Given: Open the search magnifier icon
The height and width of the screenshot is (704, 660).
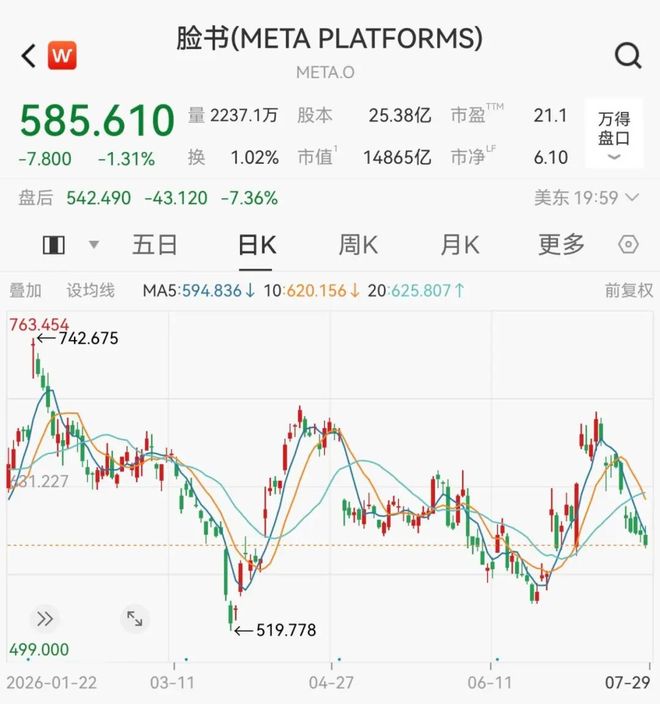Looking at the screenshot, I should (628, 56).
